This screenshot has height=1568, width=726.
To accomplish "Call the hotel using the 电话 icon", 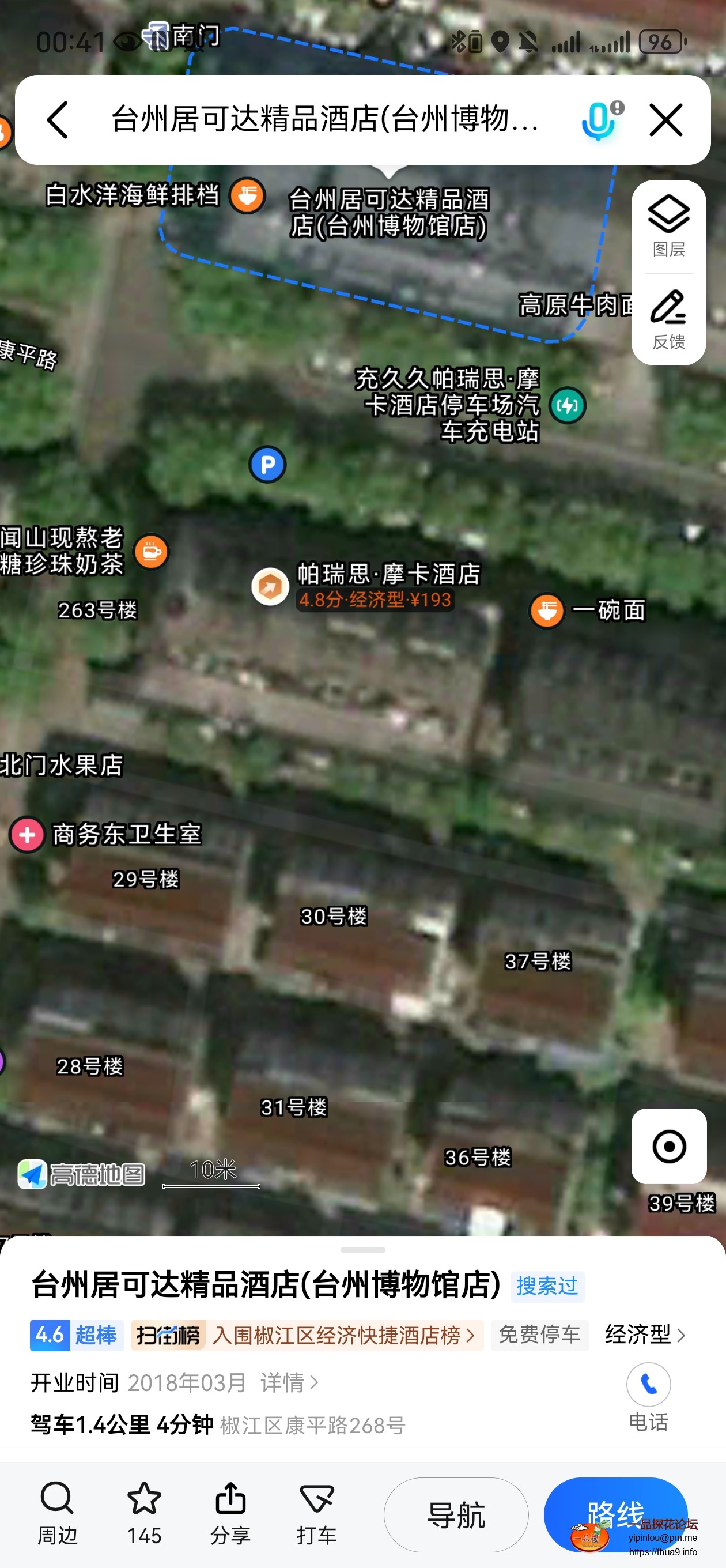I will [648, 1384].
